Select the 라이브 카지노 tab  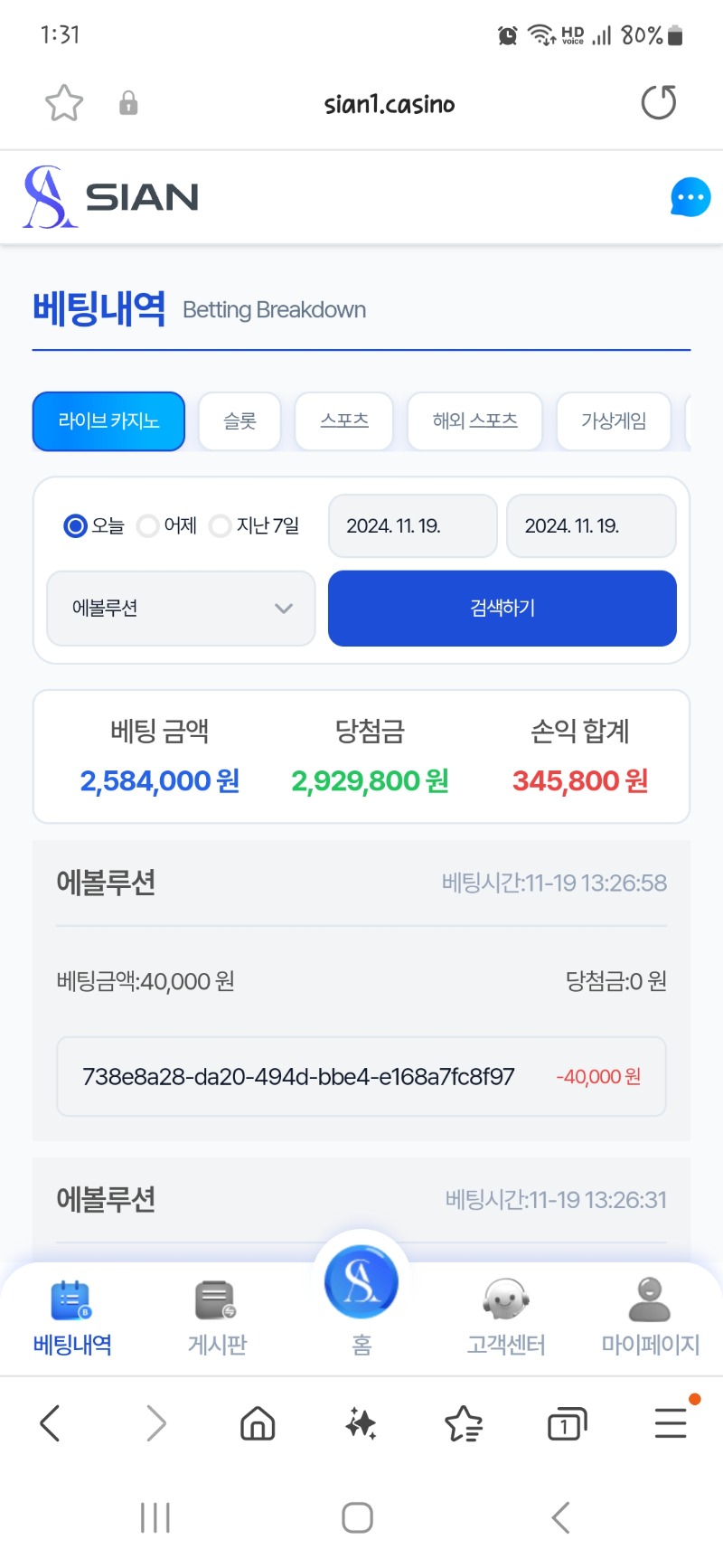[x=108, y=420]
